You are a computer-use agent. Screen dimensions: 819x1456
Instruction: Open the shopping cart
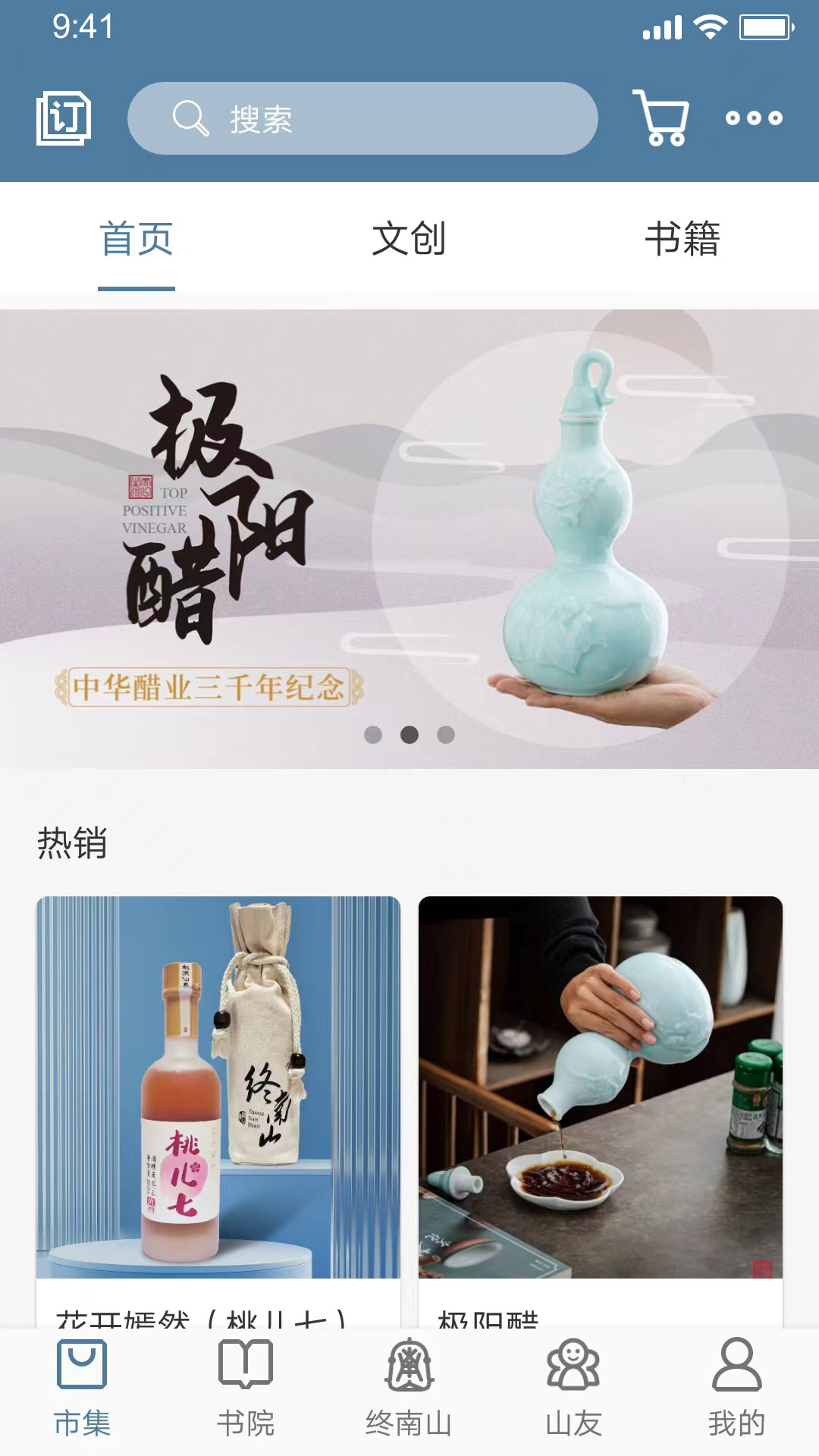[661, 118]
